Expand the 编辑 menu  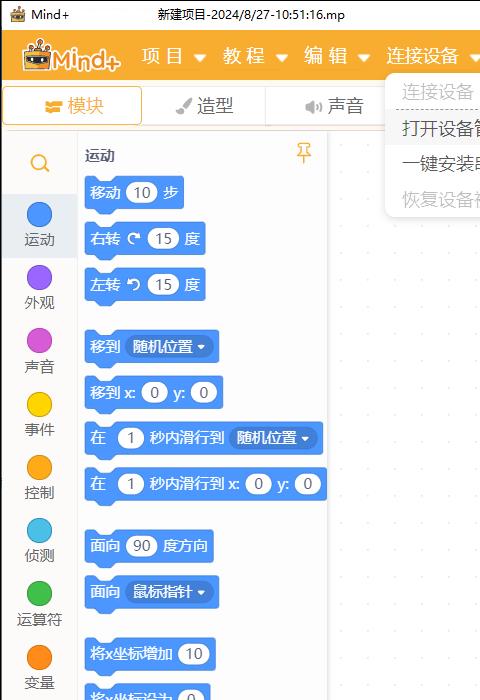pos(337,56)
